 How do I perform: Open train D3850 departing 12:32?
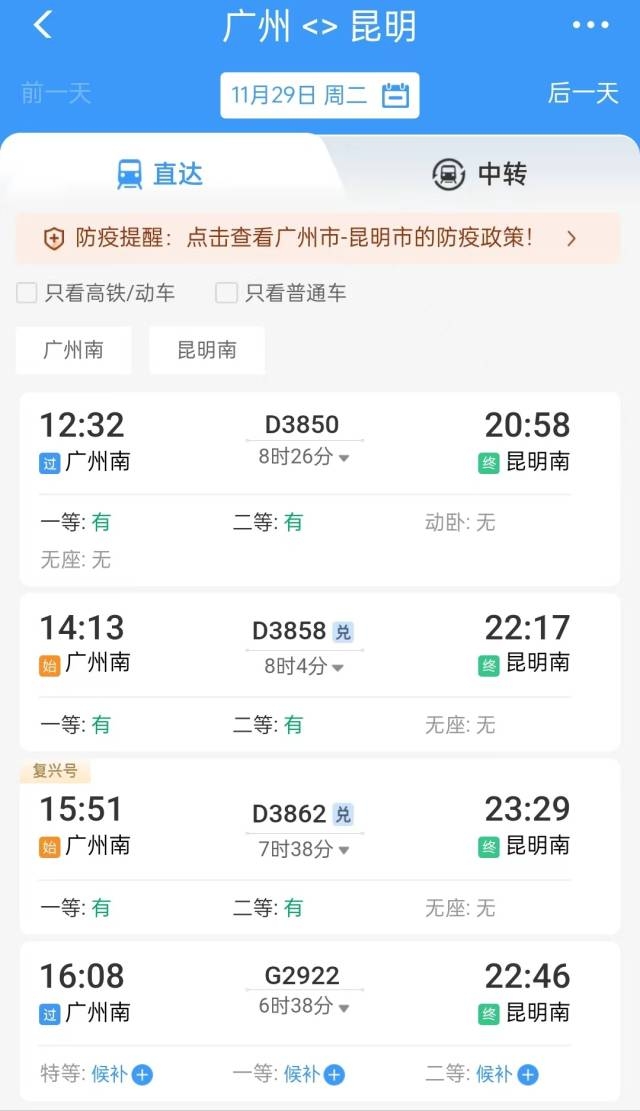[x=320, y=489]
